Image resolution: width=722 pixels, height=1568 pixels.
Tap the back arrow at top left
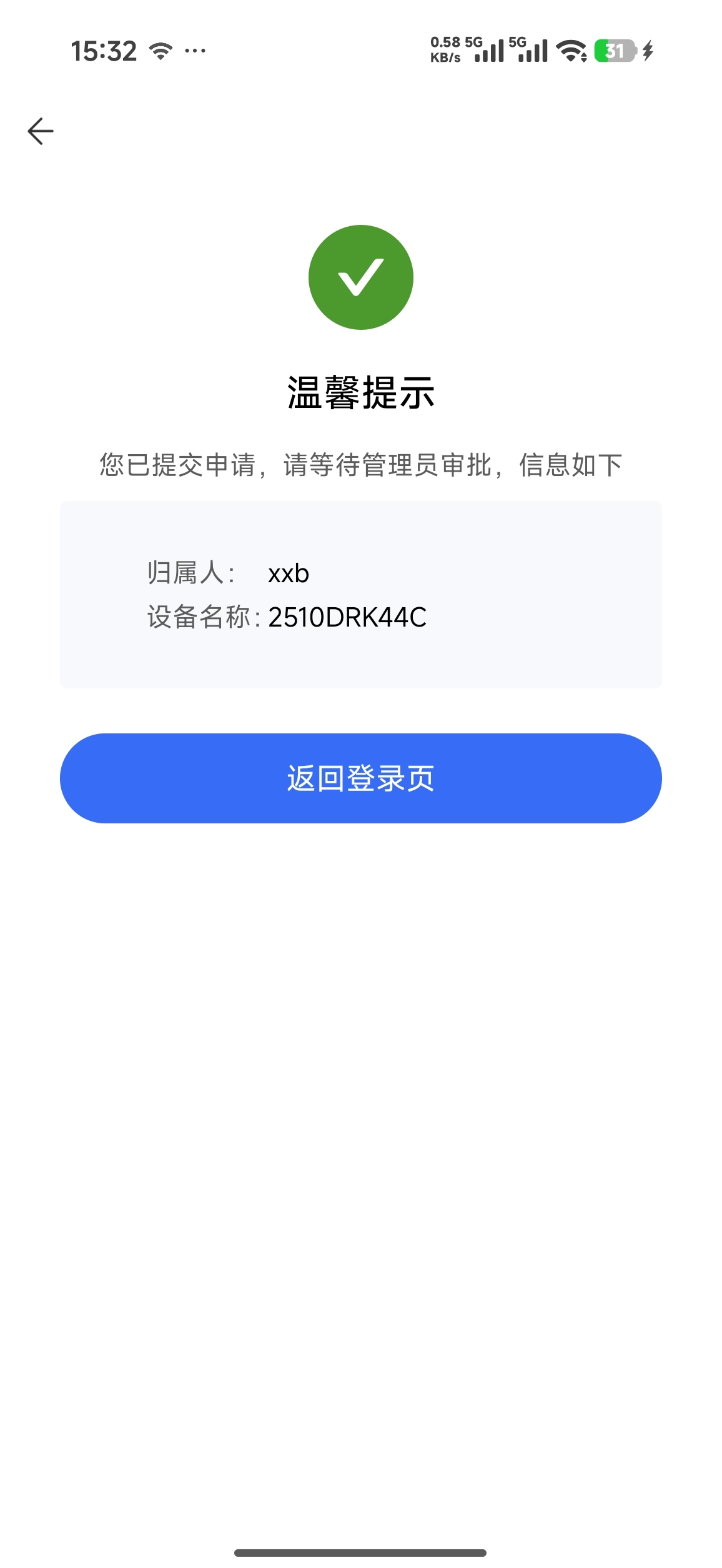click(41, 132)
